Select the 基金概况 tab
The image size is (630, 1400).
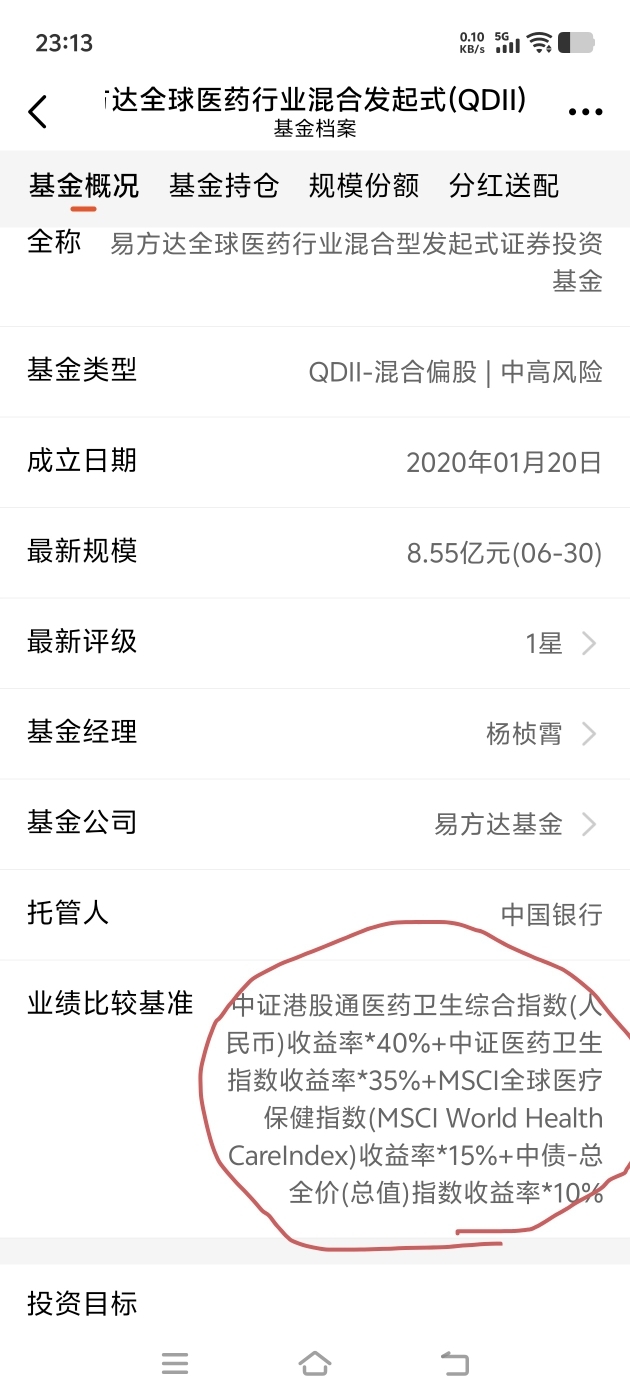click(x=83, y=185)
